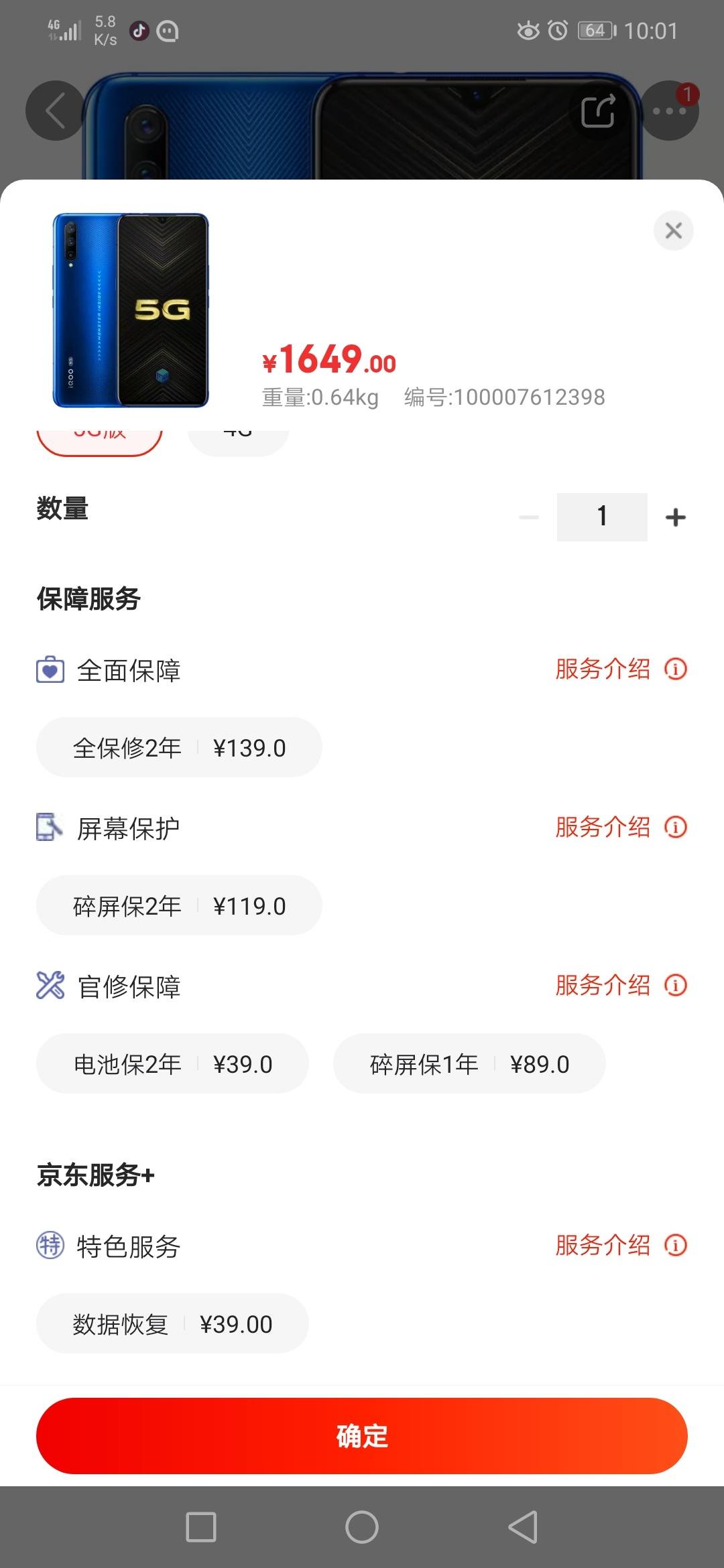This screenshot has width=724, height=1568.
Task: Select 碎屏保2年 for ¥119.0
Action: pyautogui.click(x=179, y=905)
